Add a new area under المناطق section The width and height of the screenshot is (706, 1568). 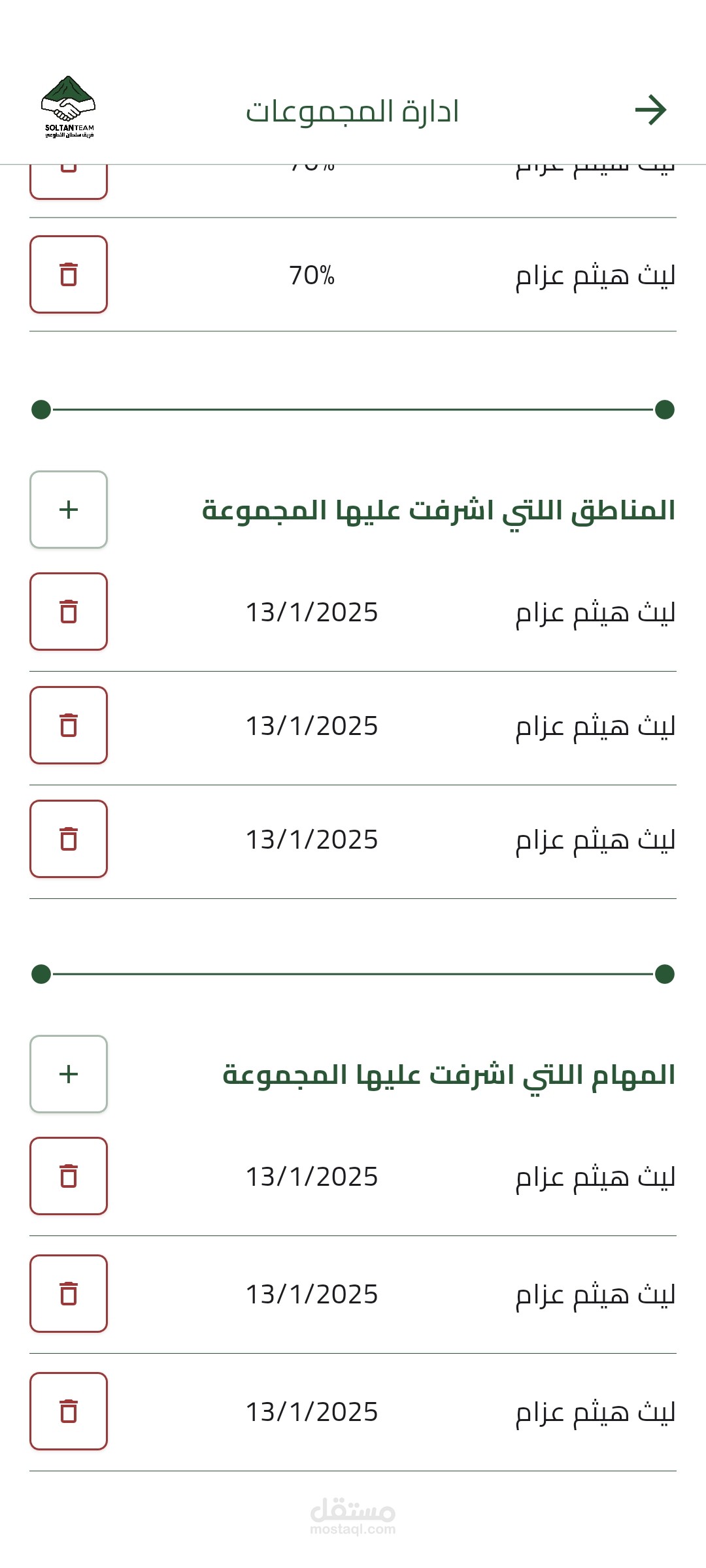pyautogui.click(x=69, y=510)
